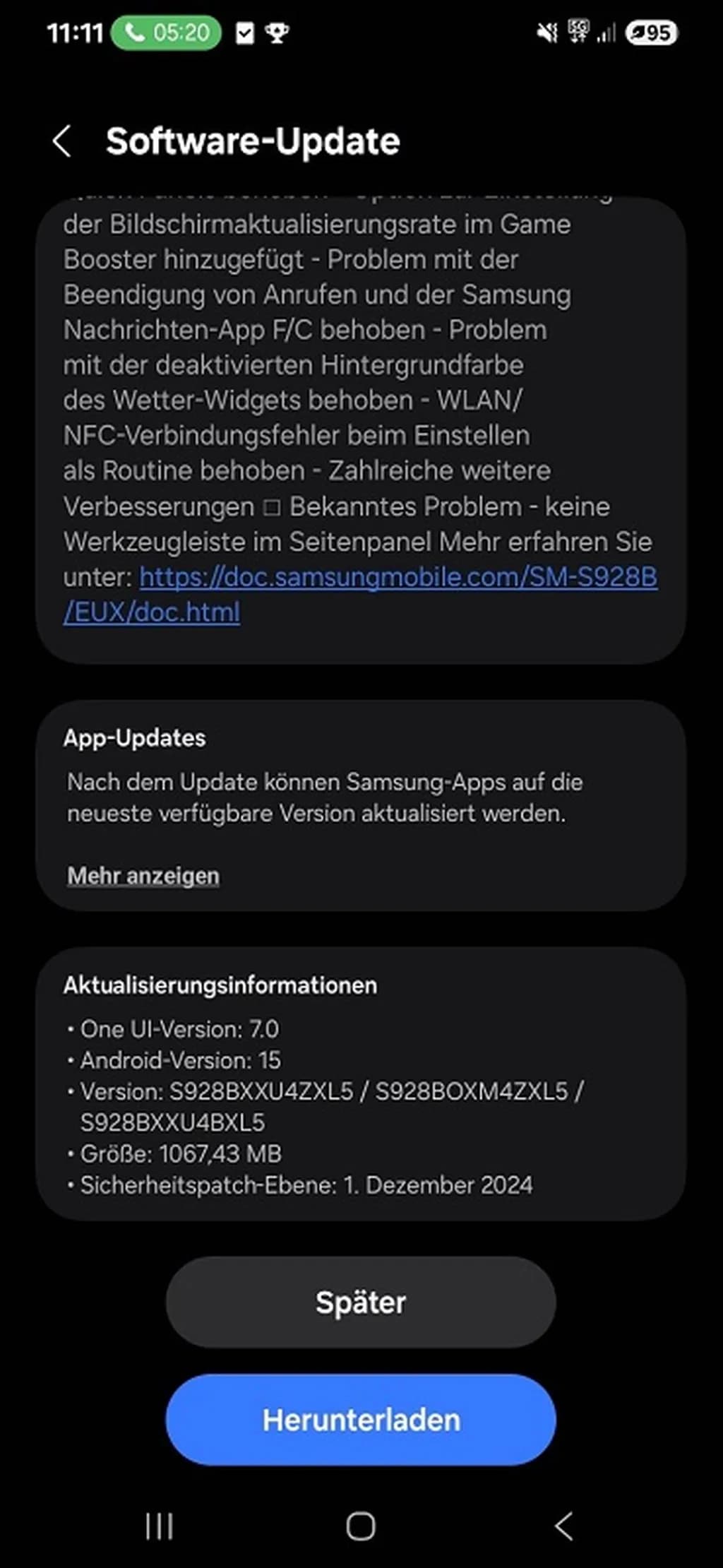Tap the trophy achievement icon in status bar

click(x=277, y=33)
